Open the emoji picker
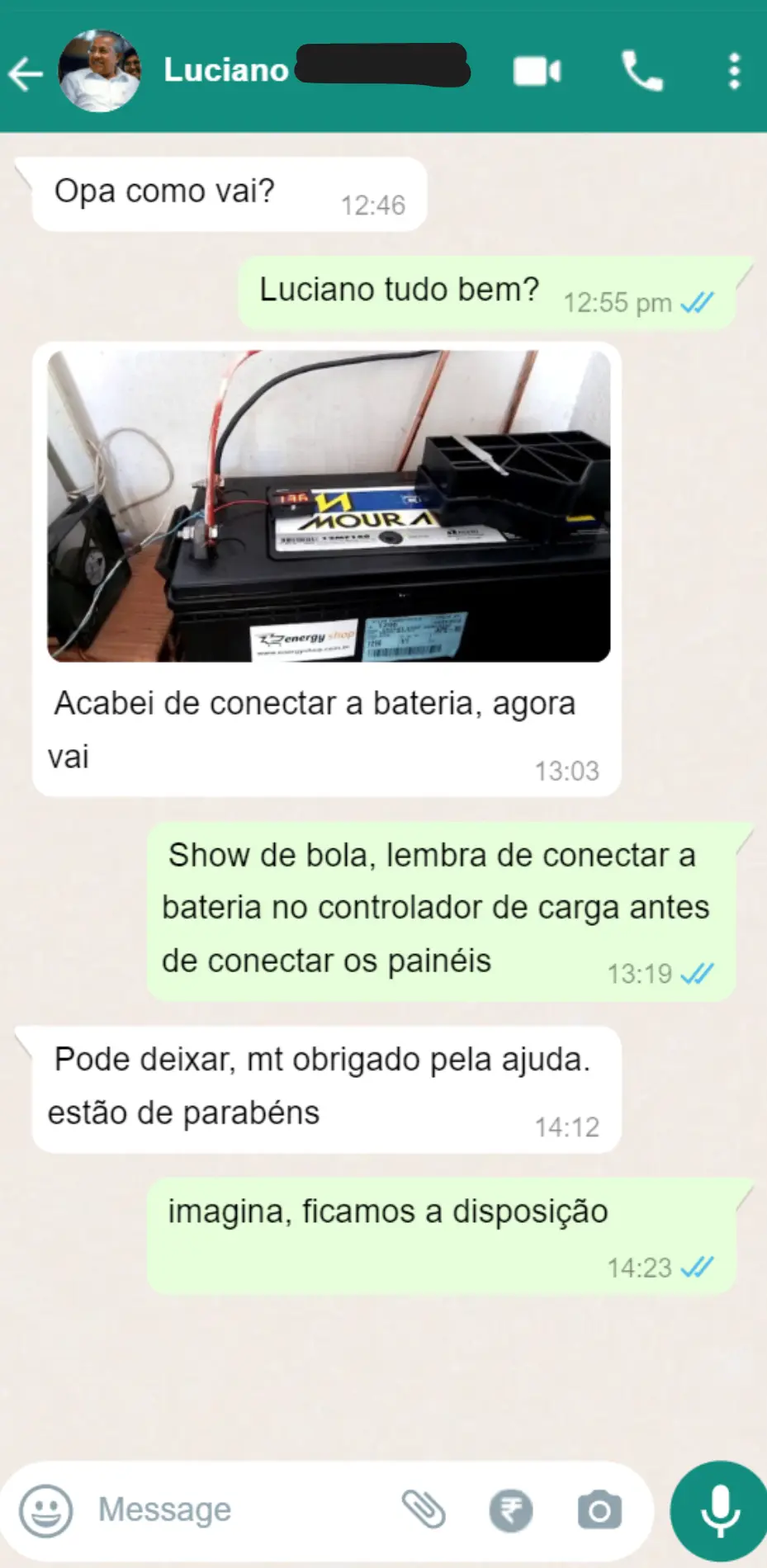Image resolution: width=767 pixels, height=1568 pixels. point(46,1510)
